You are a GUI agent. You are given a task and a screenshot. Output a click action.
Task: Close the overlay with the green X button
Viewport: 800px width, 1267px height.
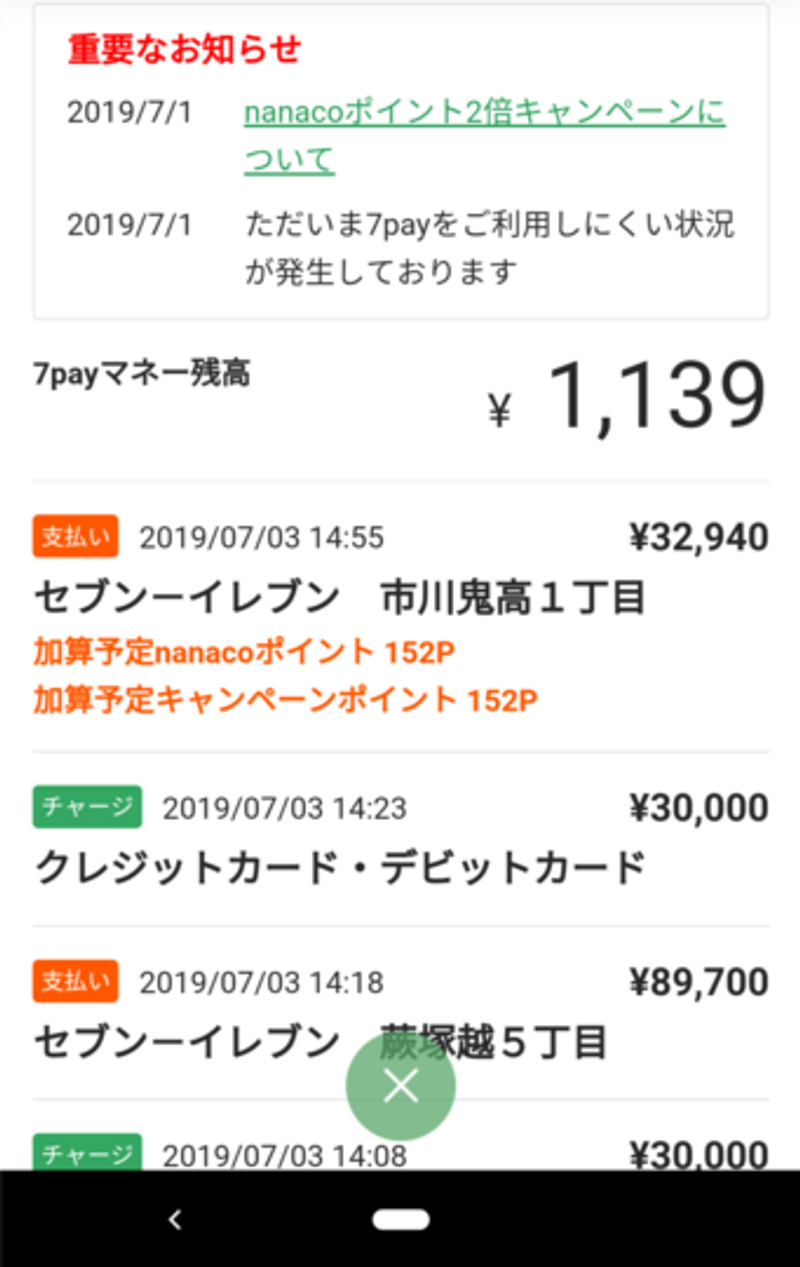(400, 1086)
